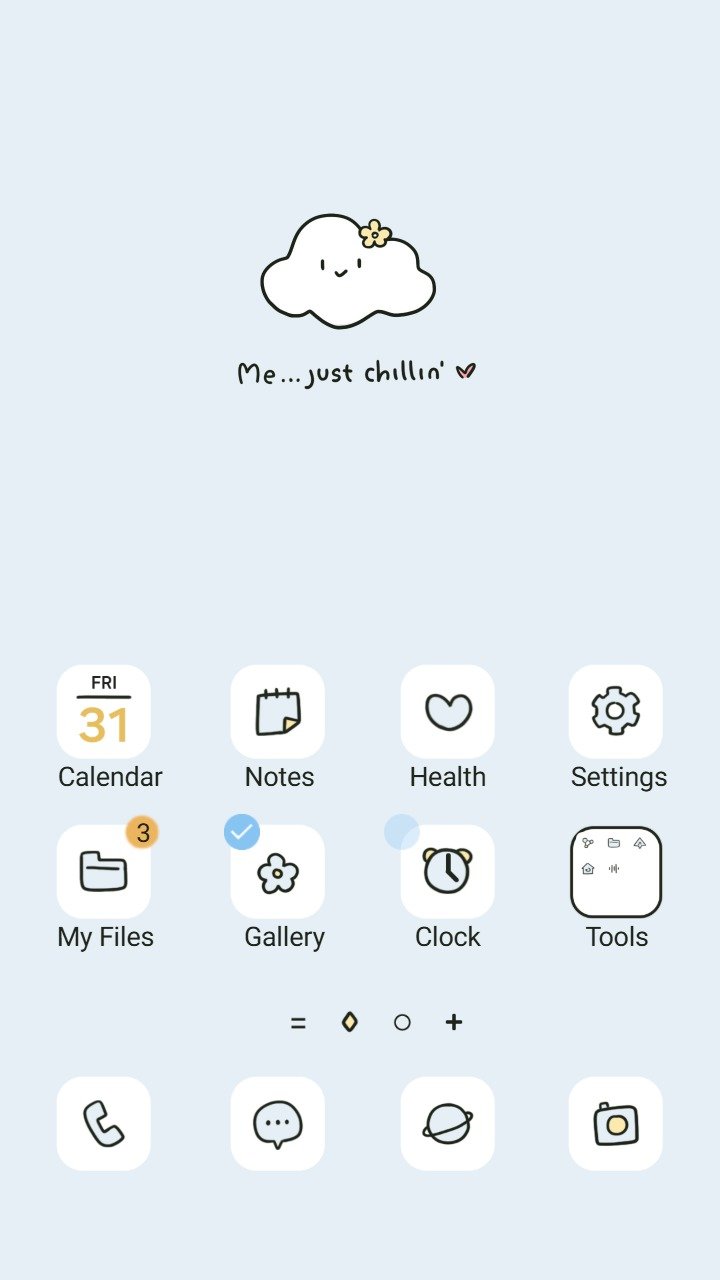Image resolution: width=720 pixels, height=1280 pixels.
Task: Open the camera from dock
Action: tap(616, 1123)
